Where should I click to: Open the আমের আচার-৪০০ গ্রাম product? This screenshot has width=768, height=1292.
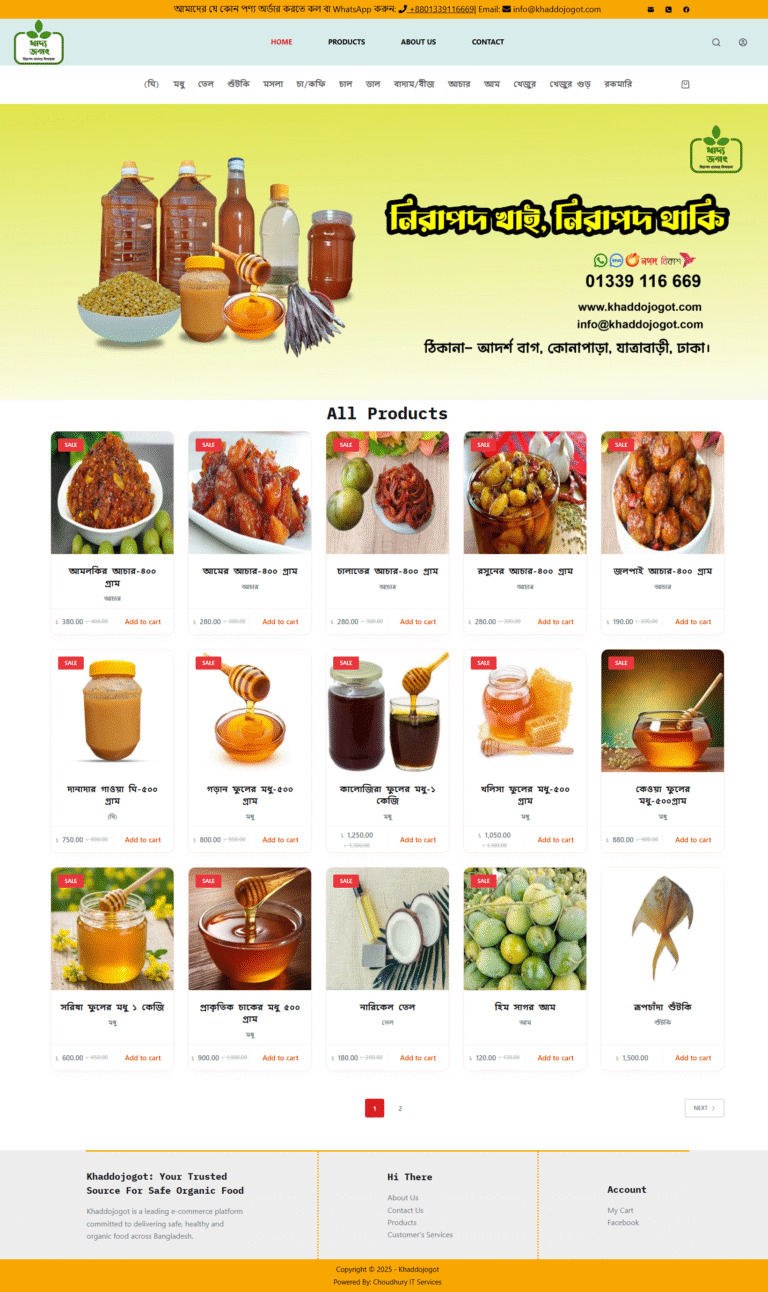tap(250, 571)
